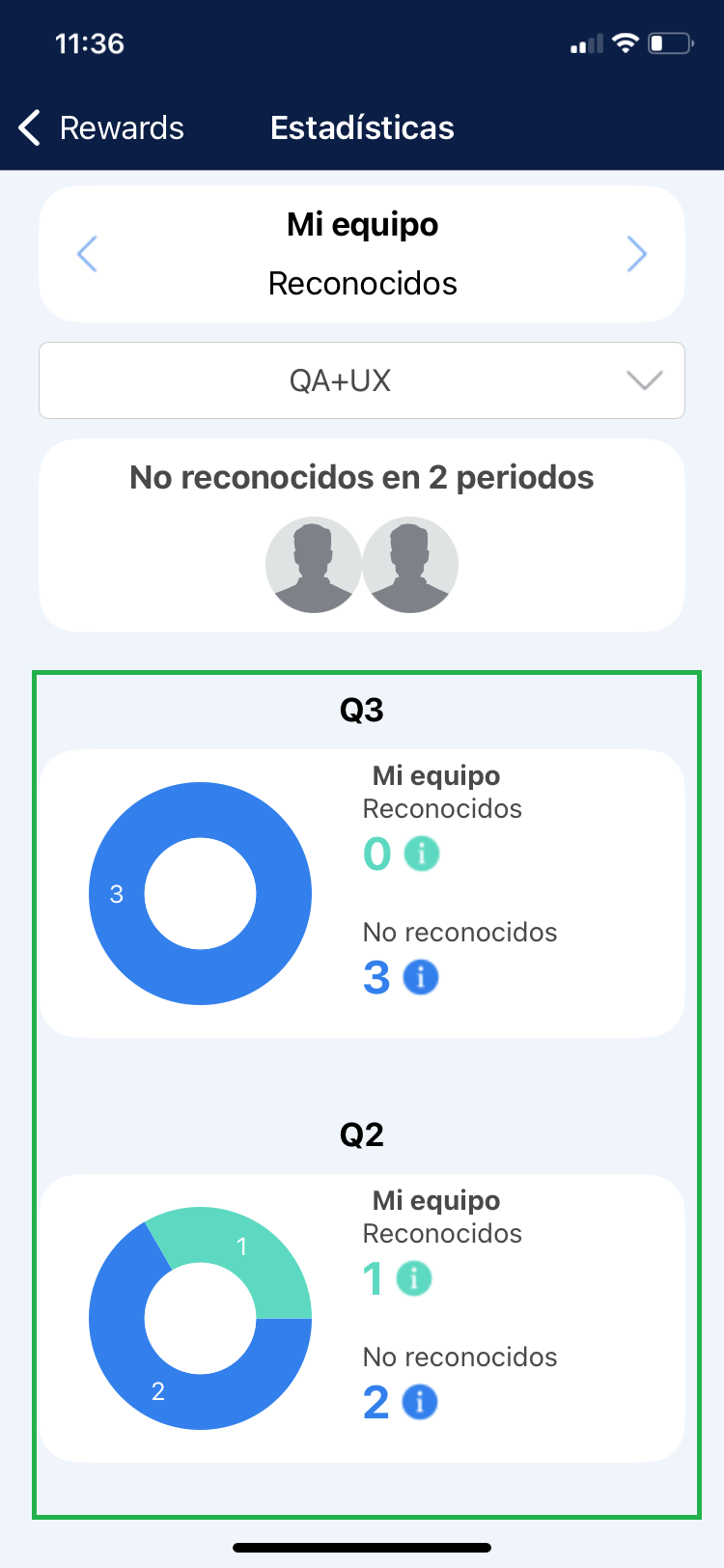The width and height of the screenshot is (724, 1568).
Task: Open info for Q3 Reconocidos
Action: (x=421, y=854)
